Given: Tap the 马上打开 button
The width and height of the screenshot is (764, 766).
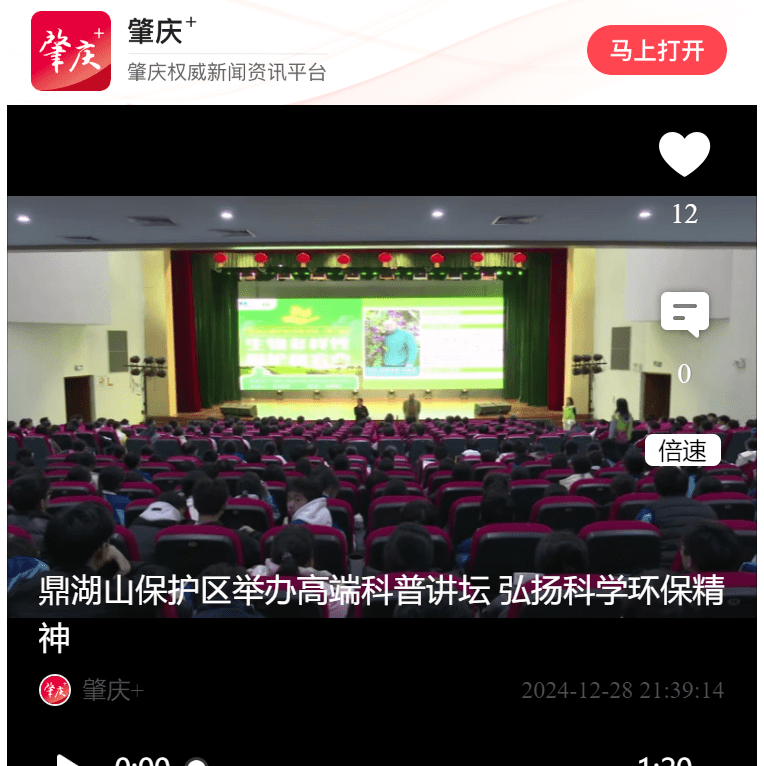Looking at the screenshot, I should point(656,50).
